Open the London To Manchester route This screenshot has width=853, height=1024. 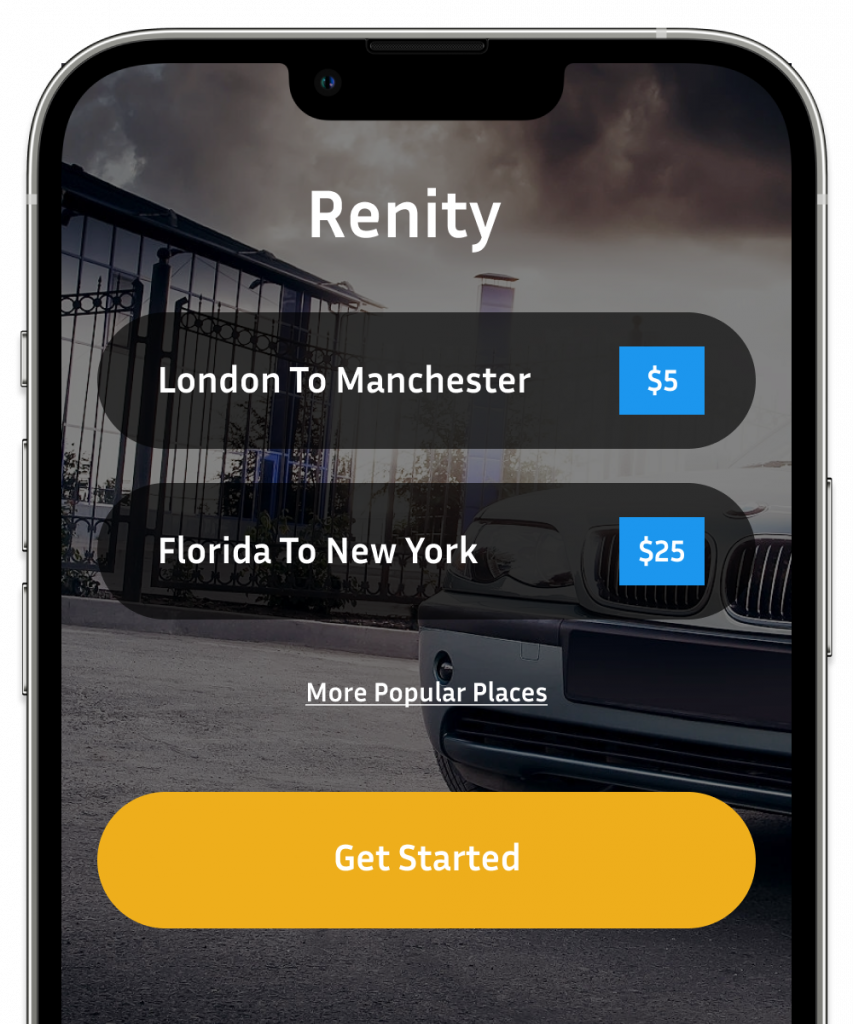coord(345,381)
